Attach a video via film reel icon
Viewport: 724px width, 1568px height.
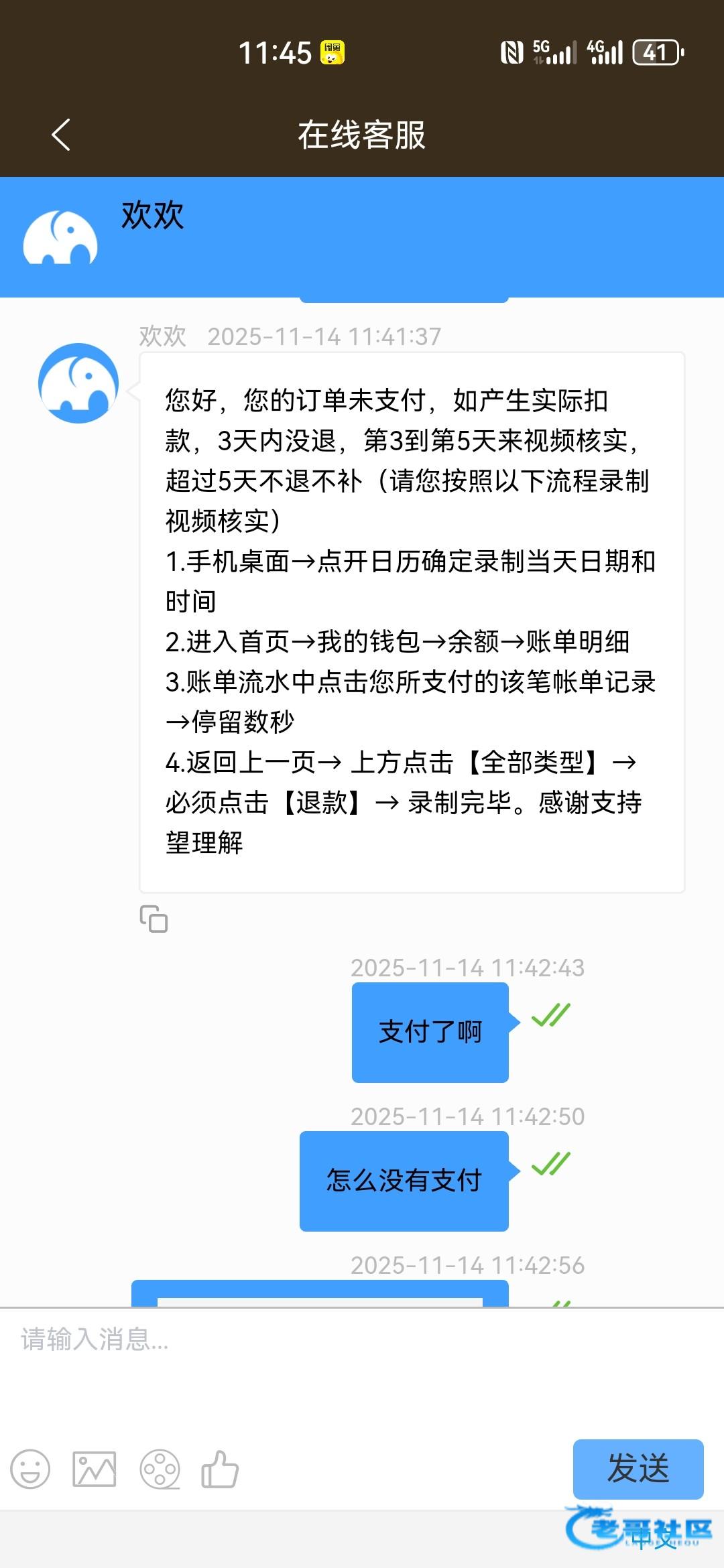[160, 1469]
